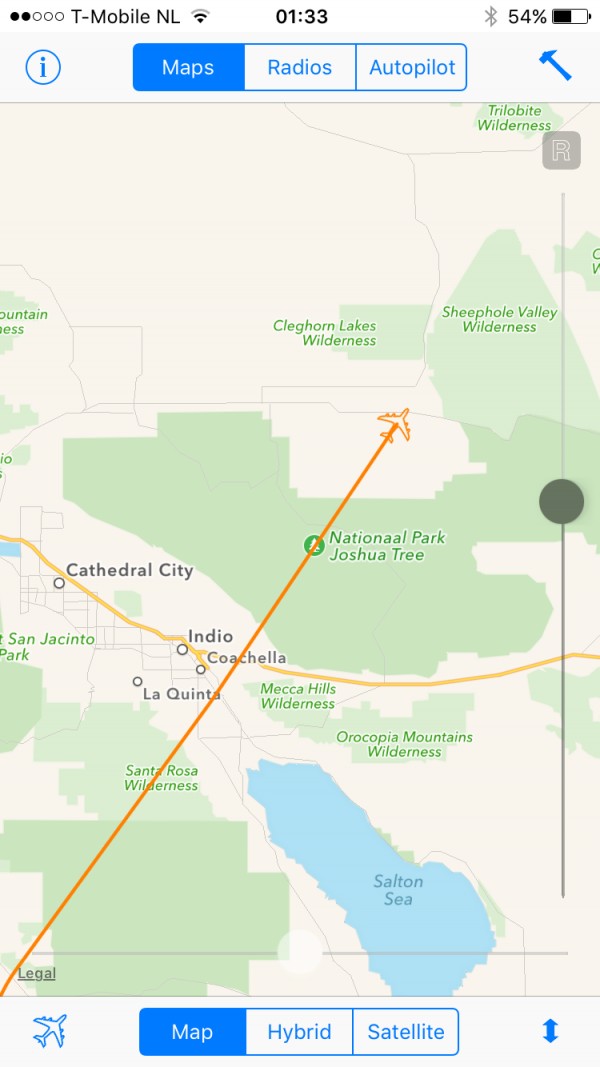The width and height of the screenshot is (600, 1067).
Task: Tap the R button on the map
Action: (561, 150)
